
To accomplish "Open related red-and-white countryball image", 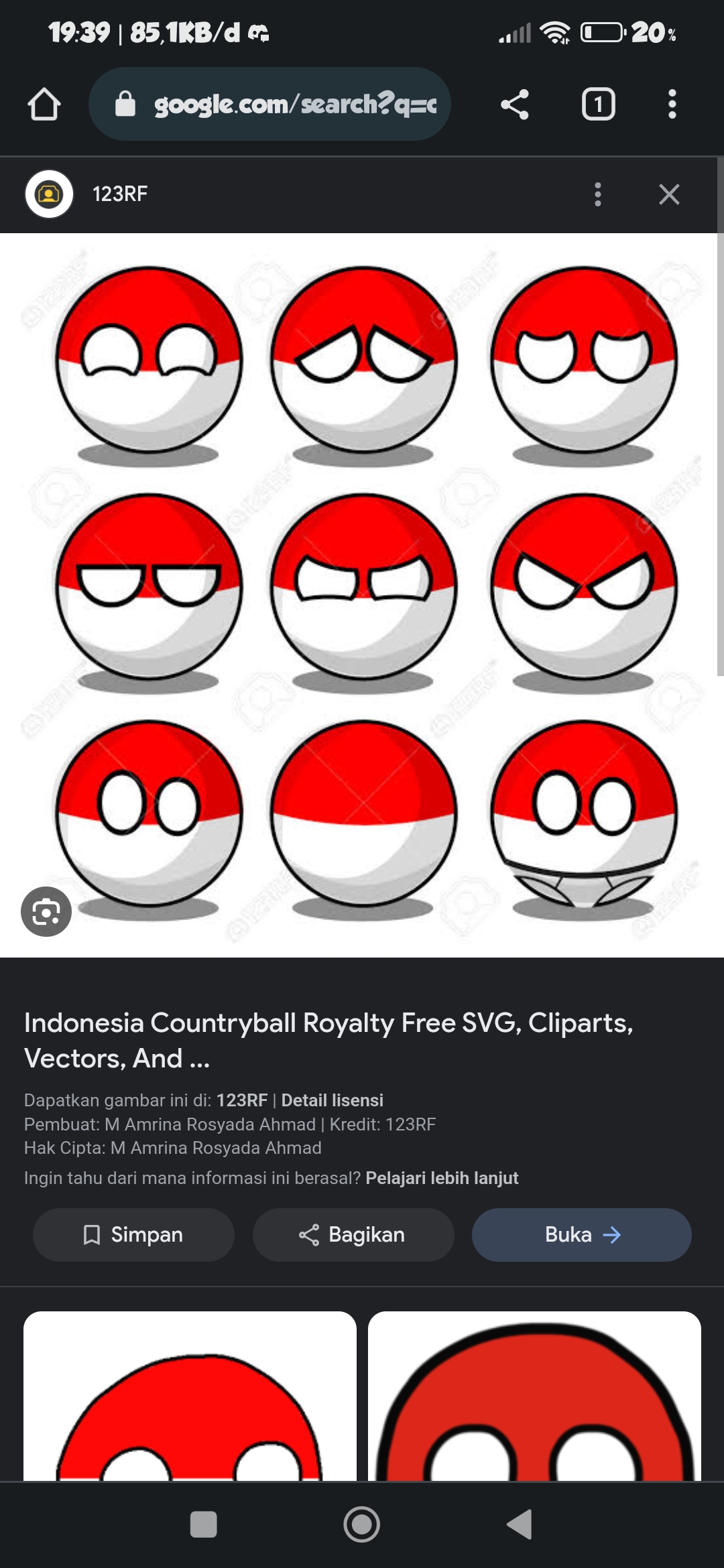I will pyautogui.click(x=190, y=1396).
